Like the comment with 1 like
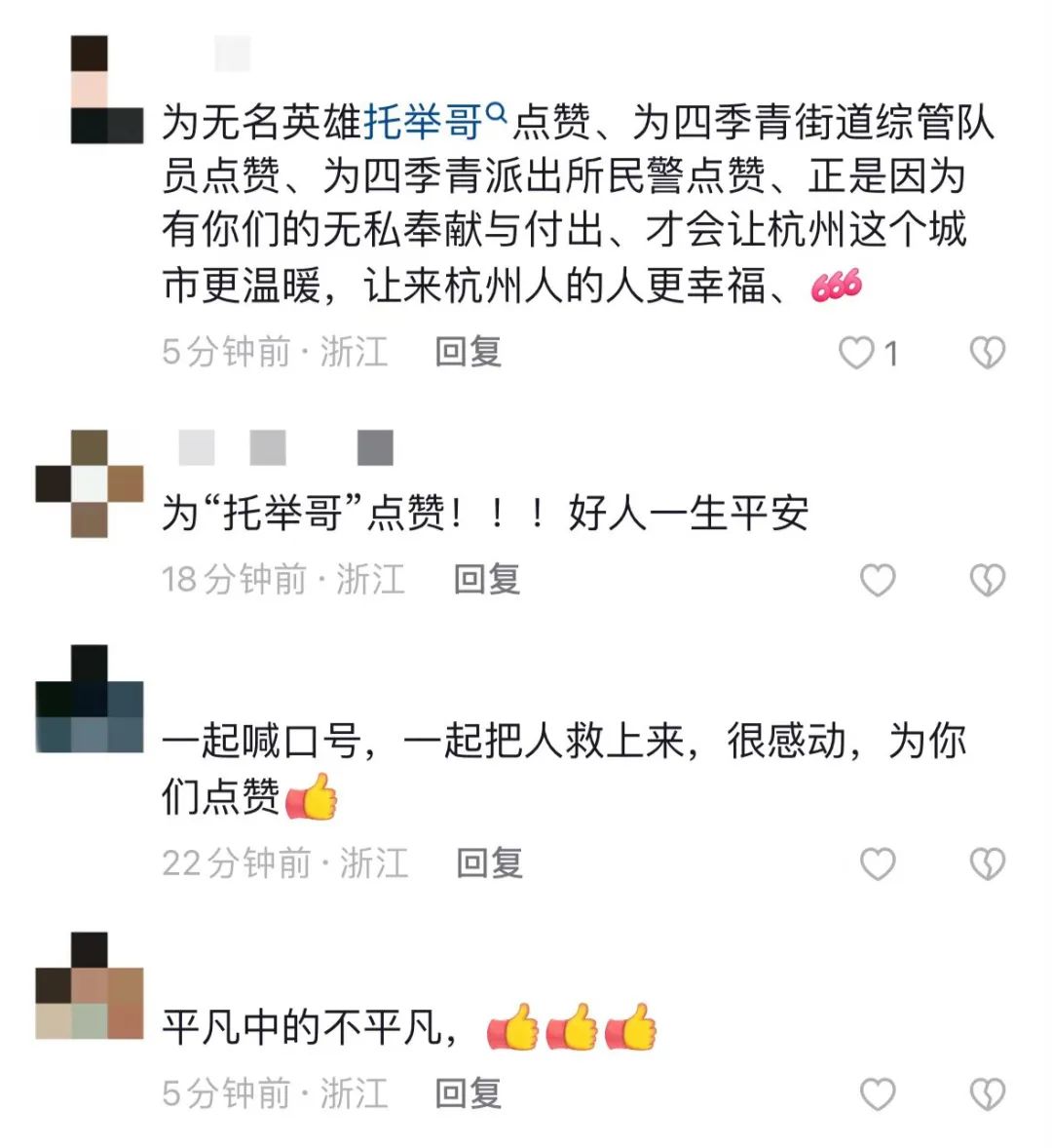The height and width of the screenshot is (1148, 1052). pos(857,353)
